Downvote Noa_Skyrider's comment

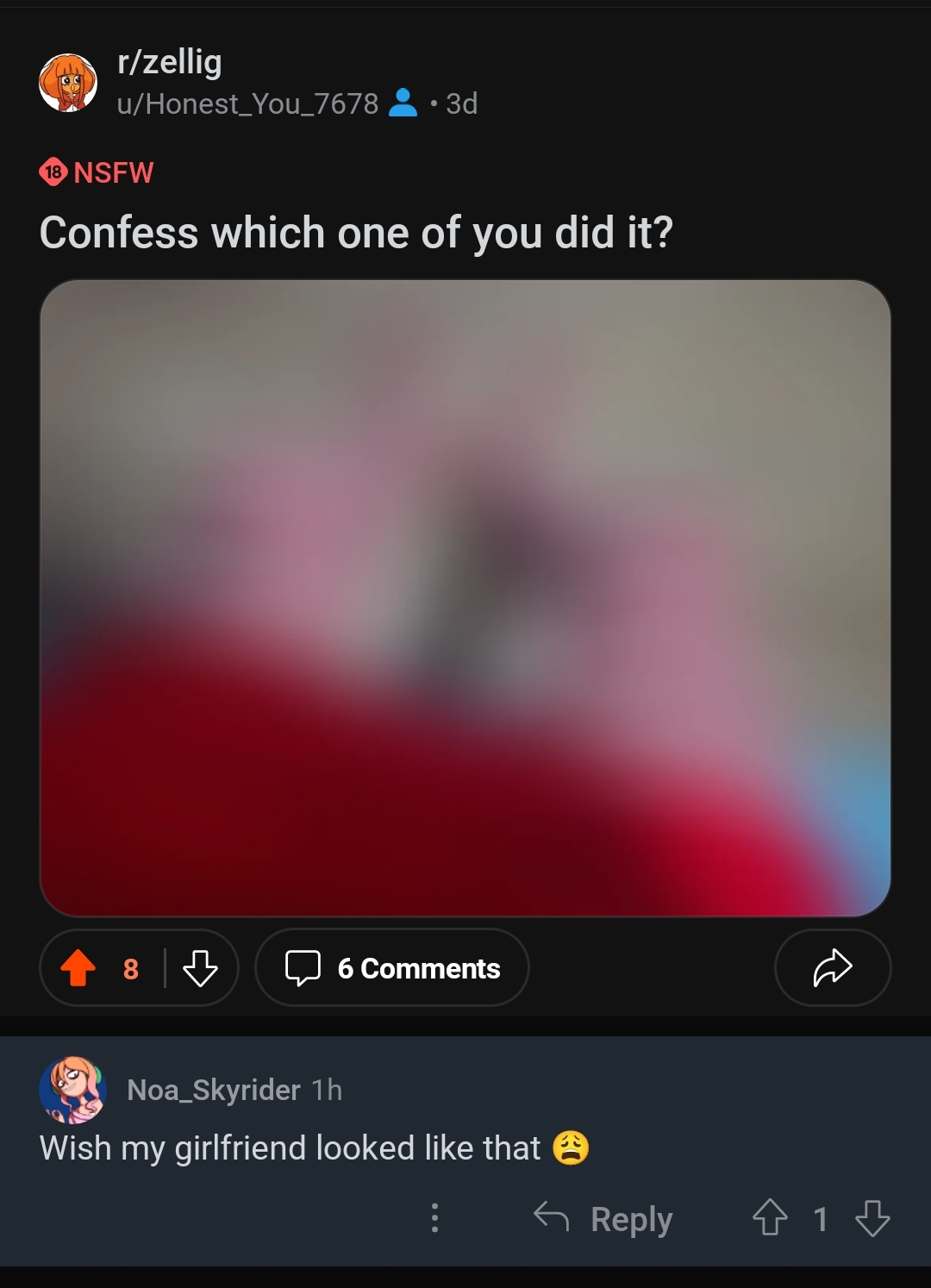pos(872,1217)
